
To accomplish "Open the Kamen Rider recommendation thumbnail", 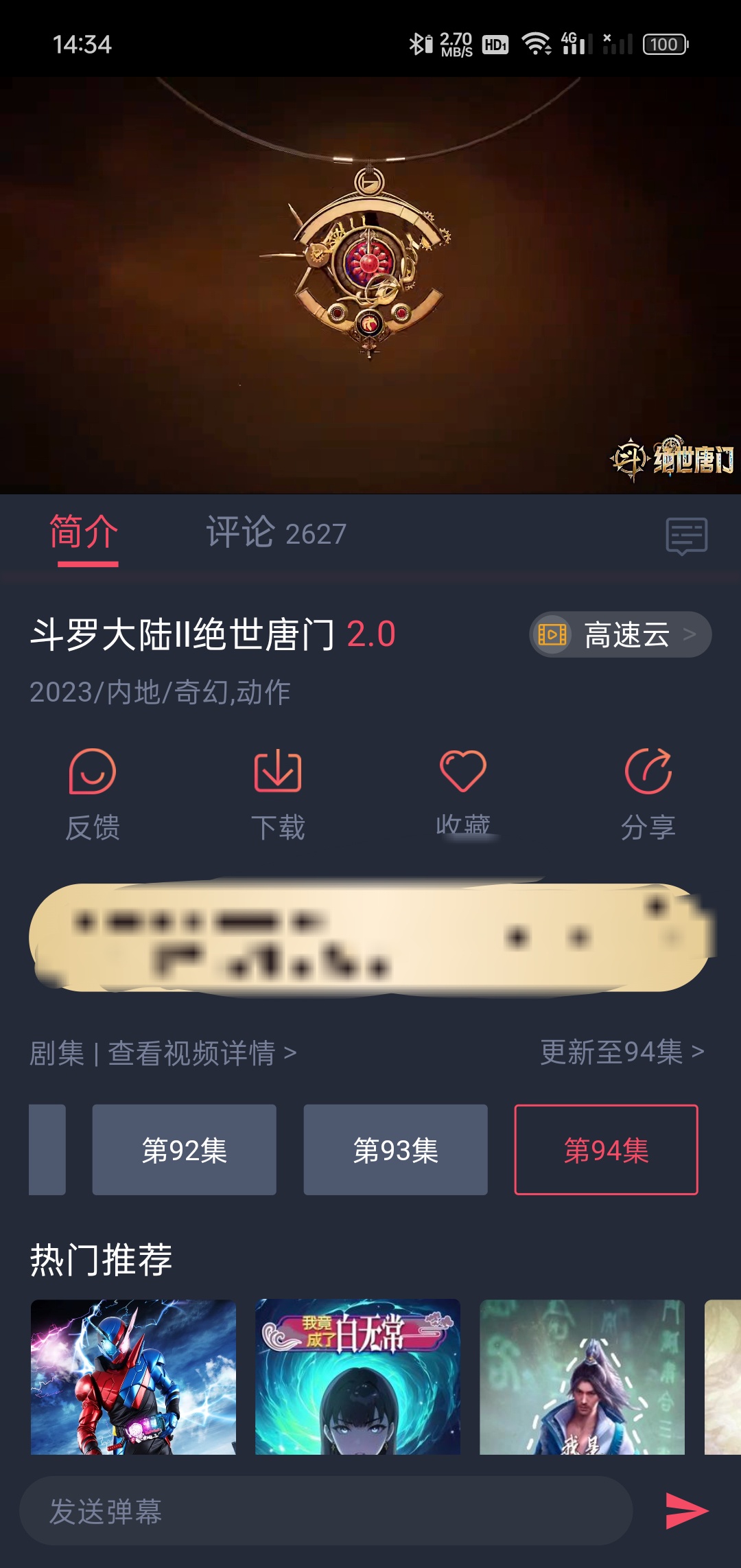I will 133,1376.
